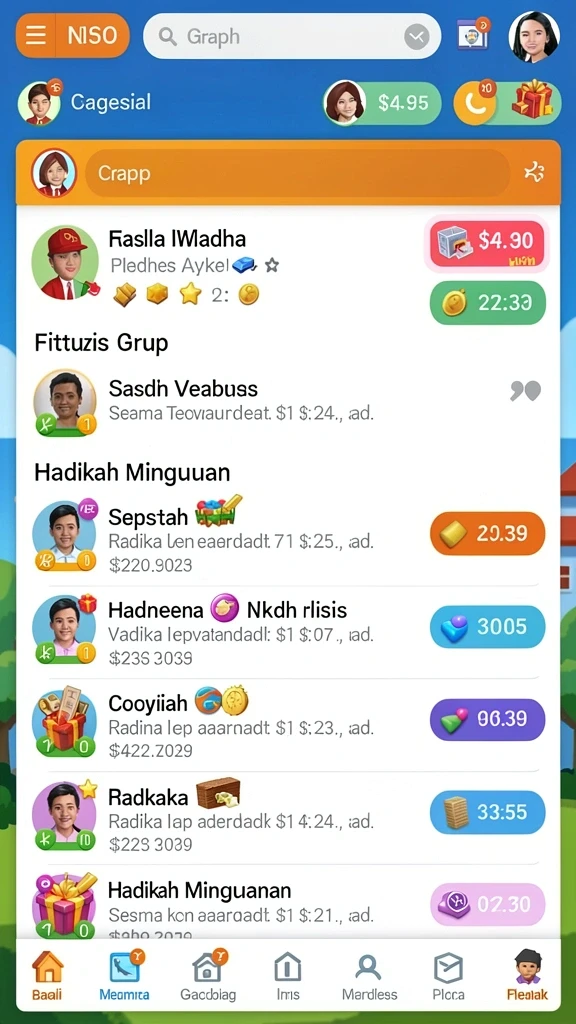Open the Fleaiak tab

(x=528, y=976)
